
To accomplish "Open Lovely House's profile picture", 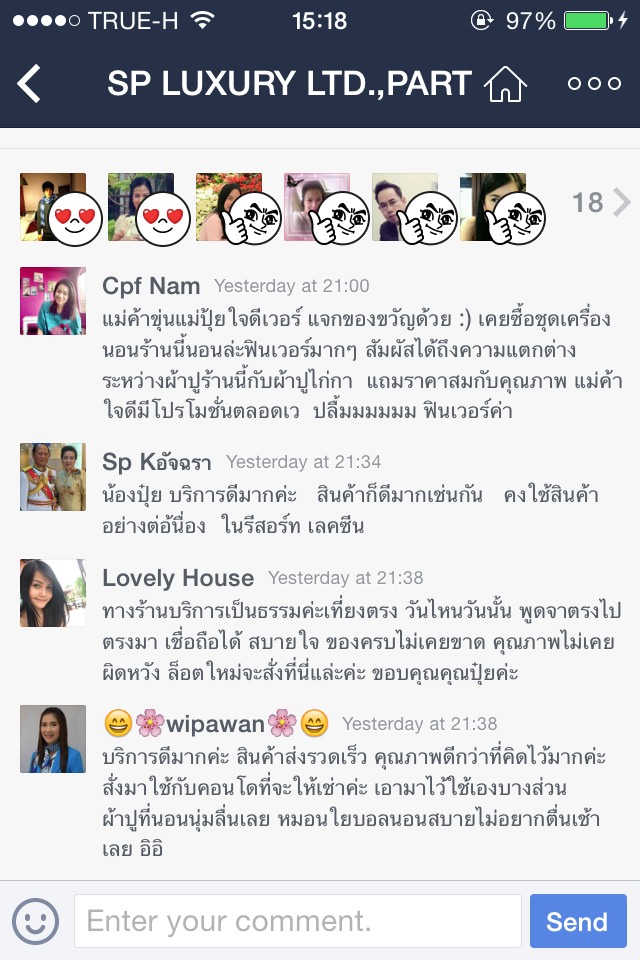I will point(53,593).
